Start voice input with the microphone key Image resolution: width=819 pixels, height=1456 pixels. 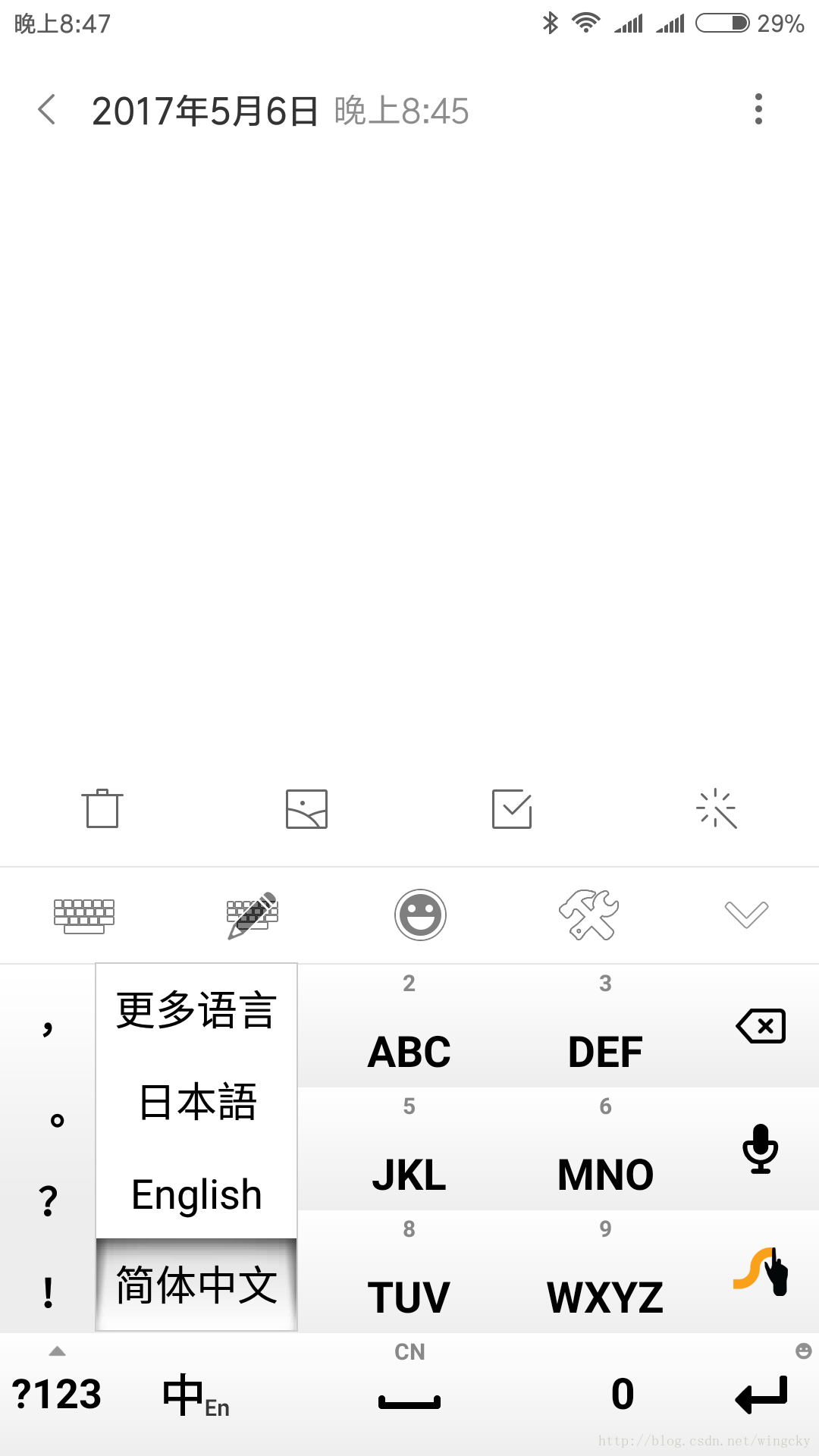point(761,1149)
